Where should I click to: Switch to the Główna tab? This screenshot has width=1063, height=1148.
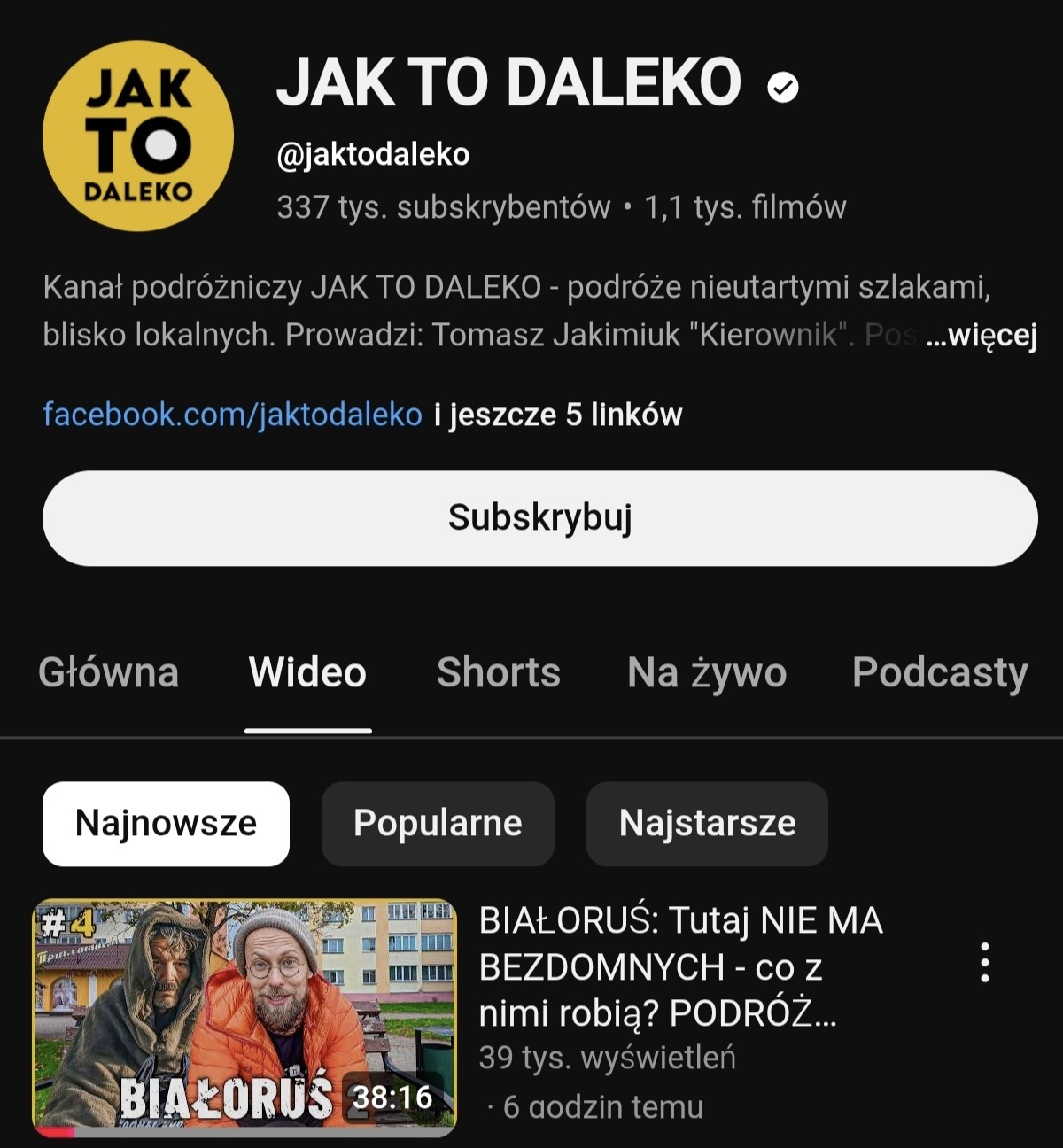(x=108, y=672)
